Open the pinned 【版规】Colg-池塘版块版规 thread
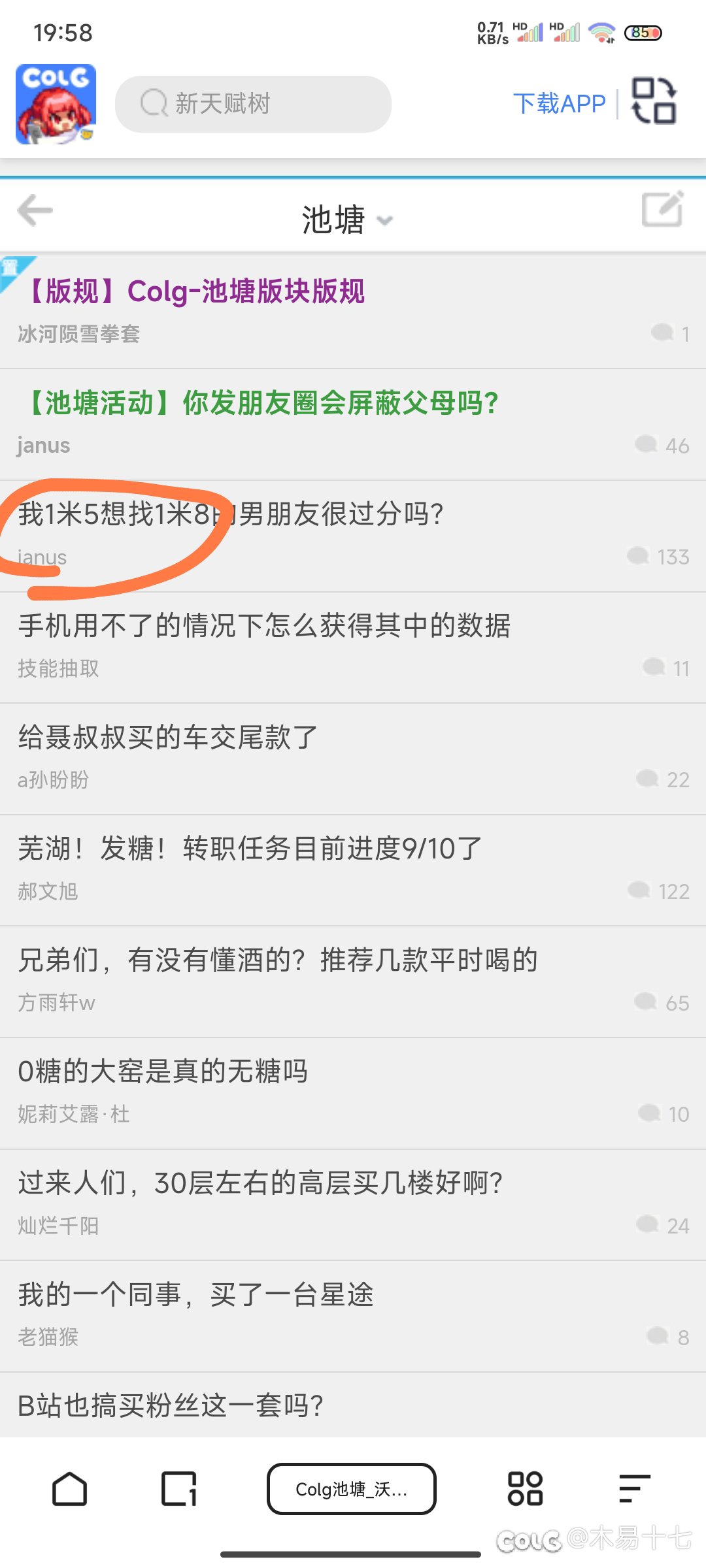Screen dimensions: 706x1568 click(x=353, y=312)
